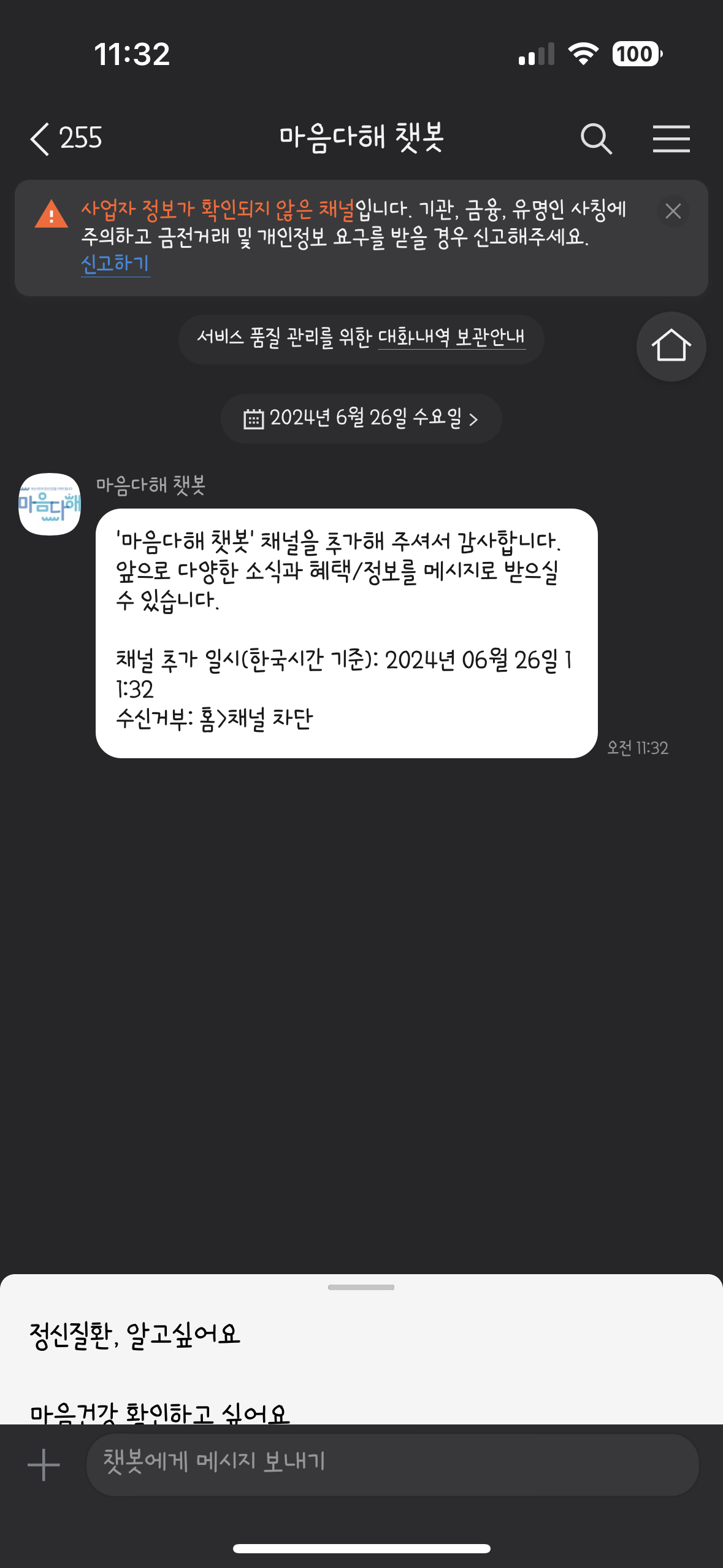Open the plus attachment menu

[44, 1465]
